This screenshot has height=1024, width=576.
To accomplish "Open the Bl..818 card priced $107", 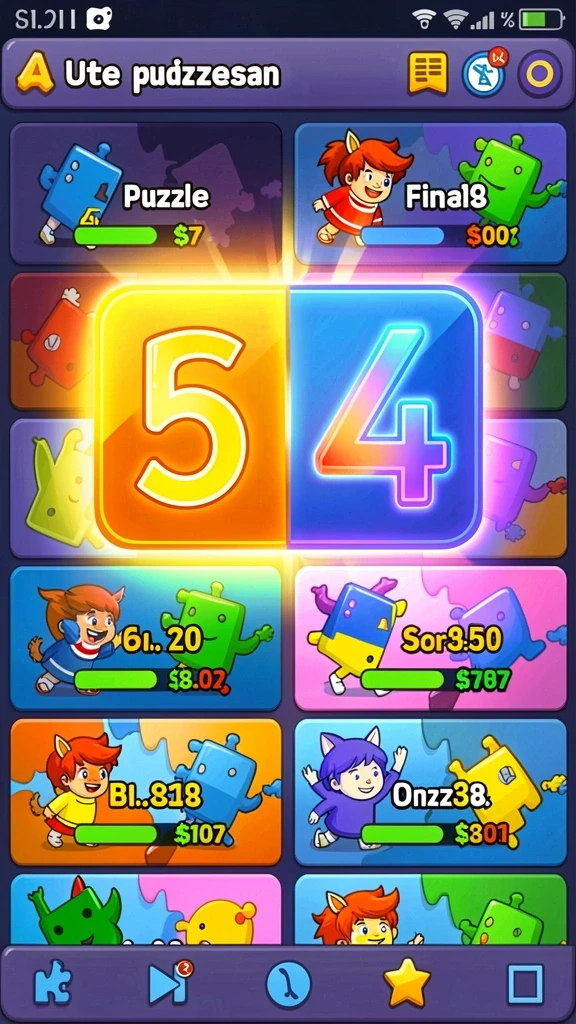I will 146,792.
